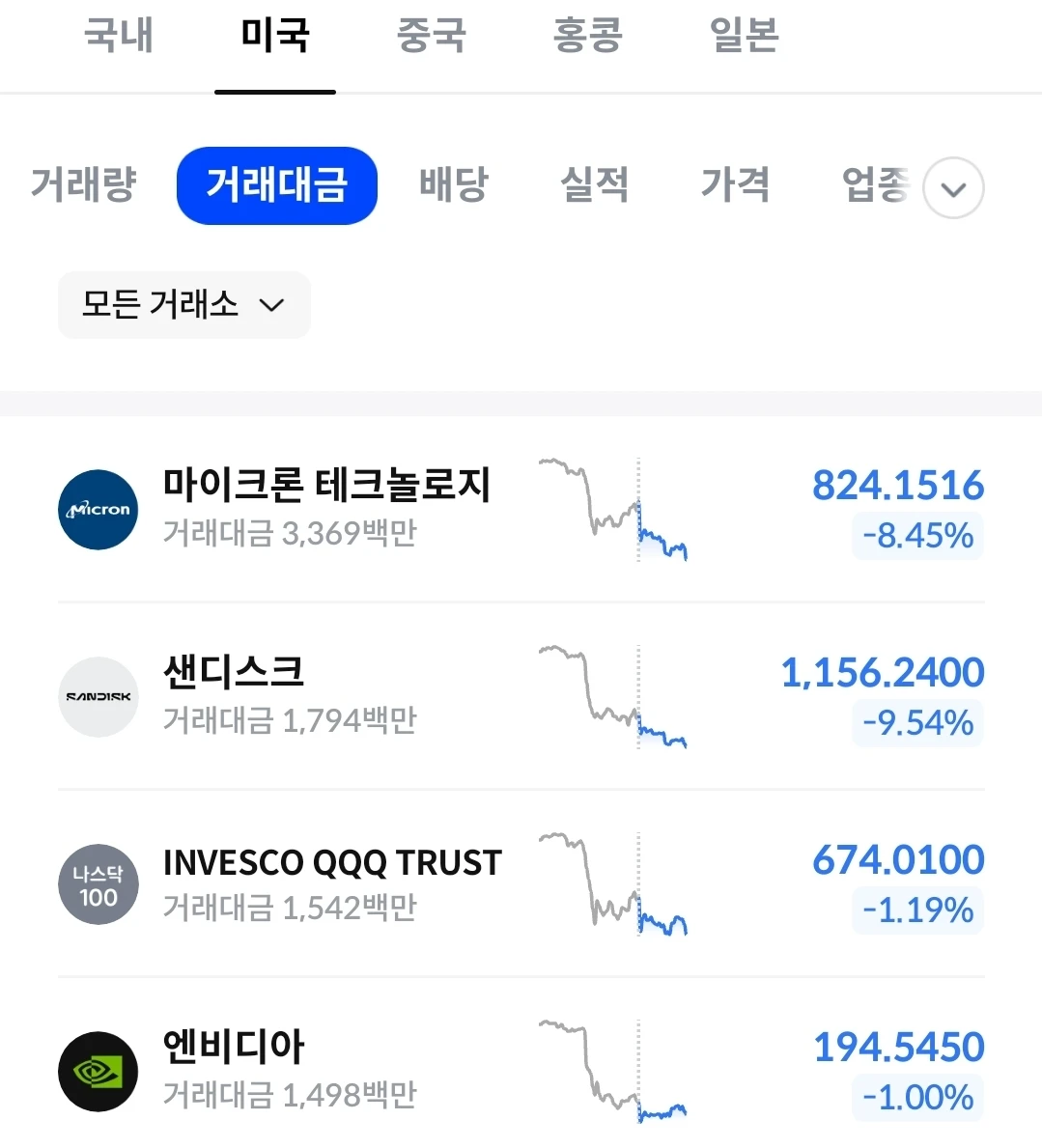View the 샌디스크 stock row
This screenshot has height=1148, width=1042.
click(521, 696)
